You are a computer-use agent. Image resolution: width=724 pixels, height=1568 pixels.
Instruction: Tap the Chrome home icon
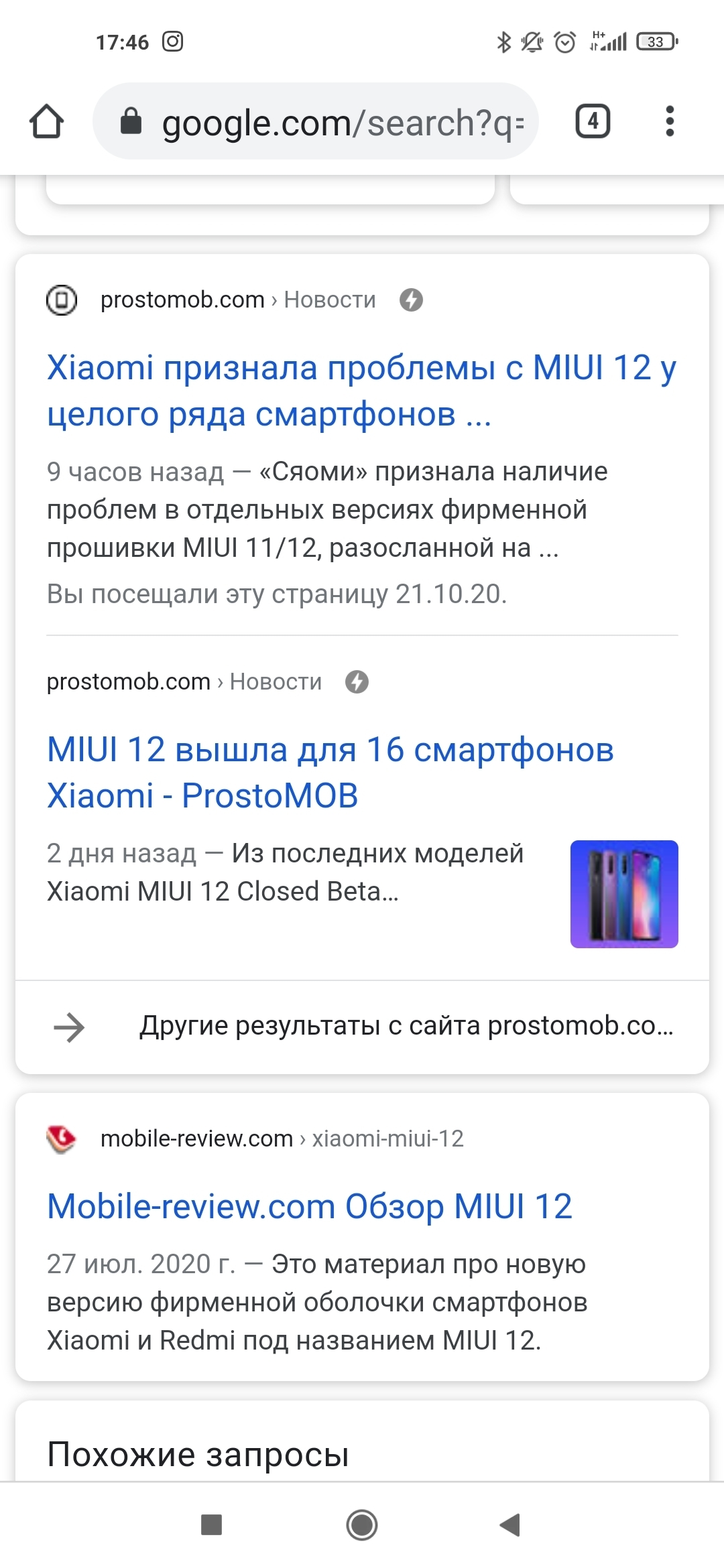point(46,121)
